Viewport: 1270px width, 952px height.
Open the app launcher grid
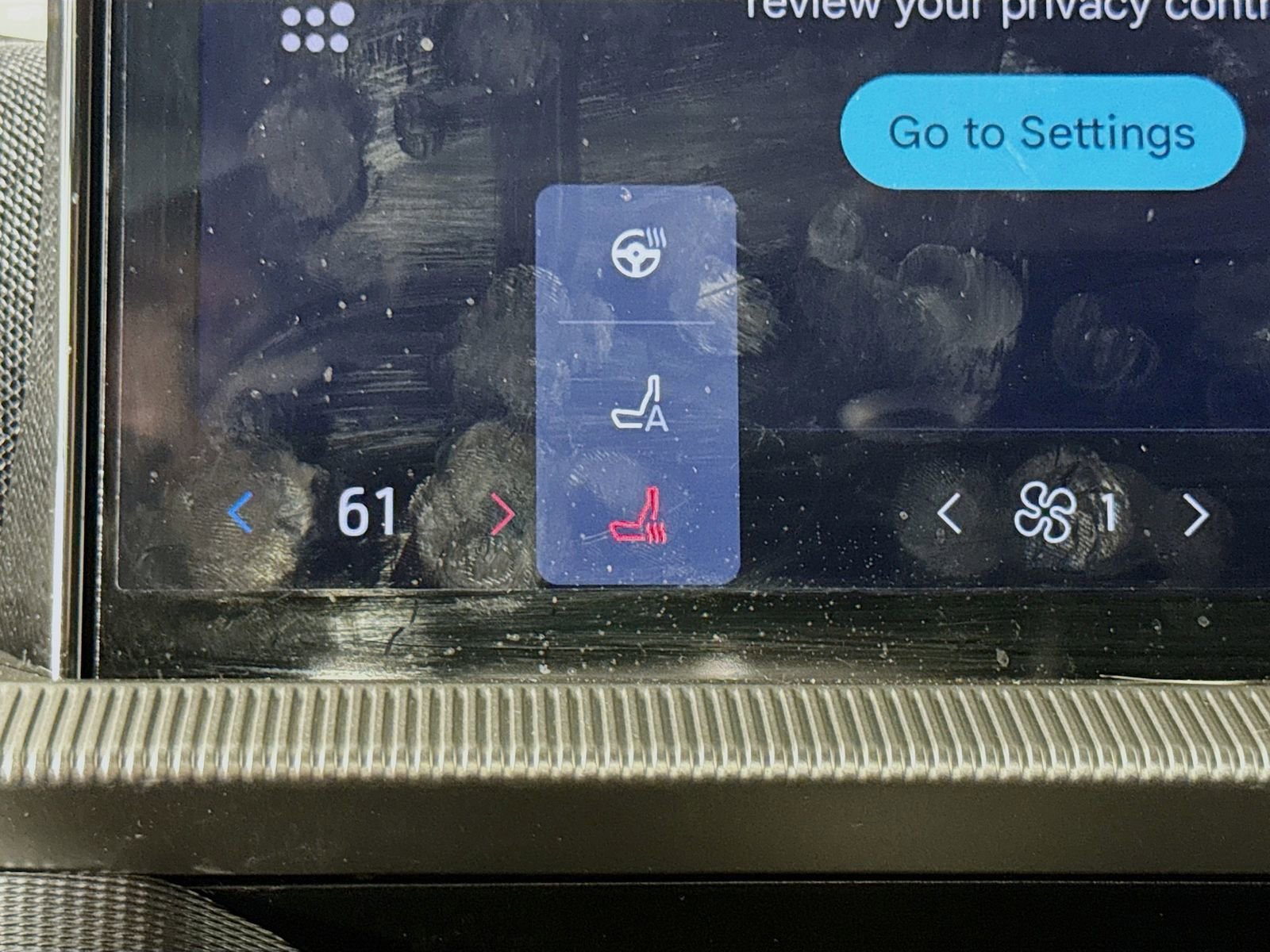click(317, 29)
